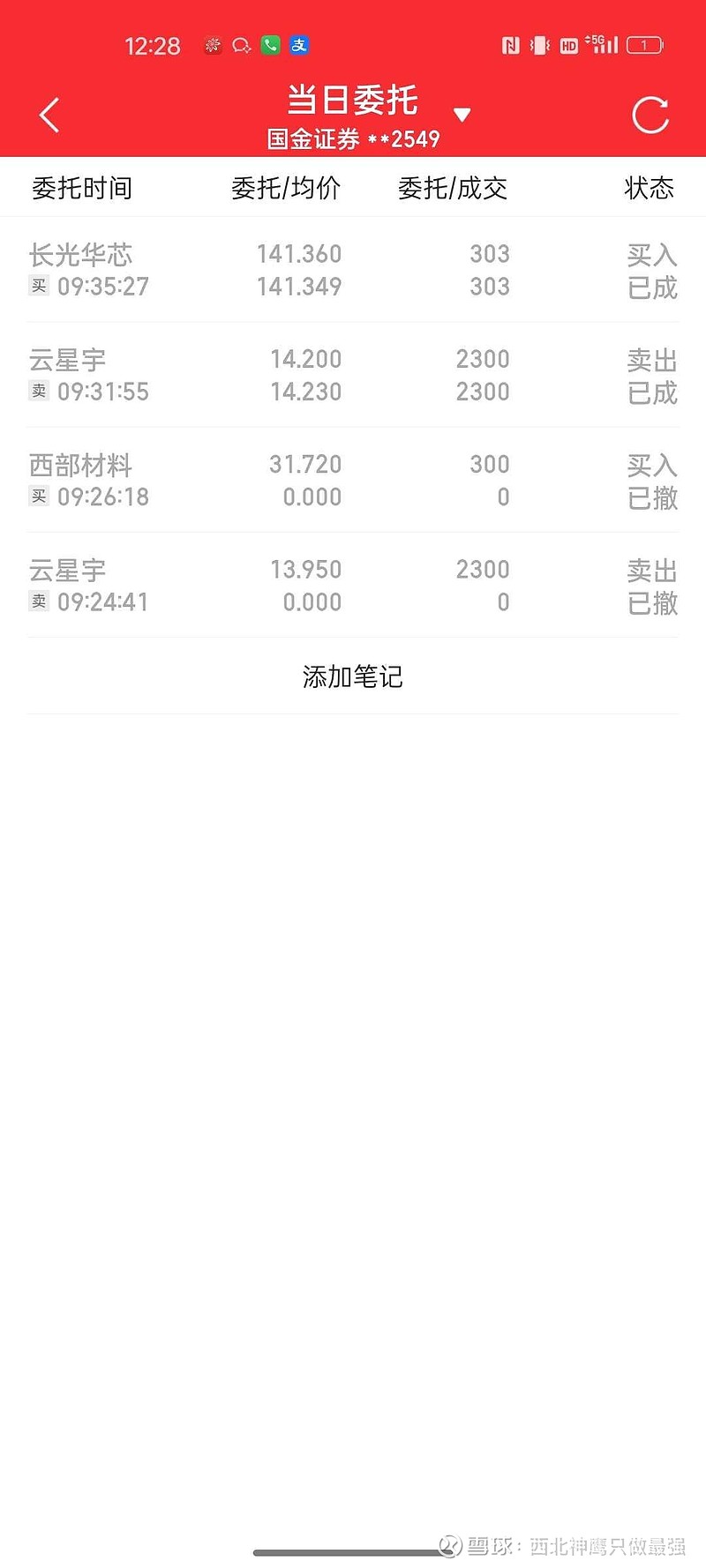Open the 当日委托 dropdown selector

point(462,114)
